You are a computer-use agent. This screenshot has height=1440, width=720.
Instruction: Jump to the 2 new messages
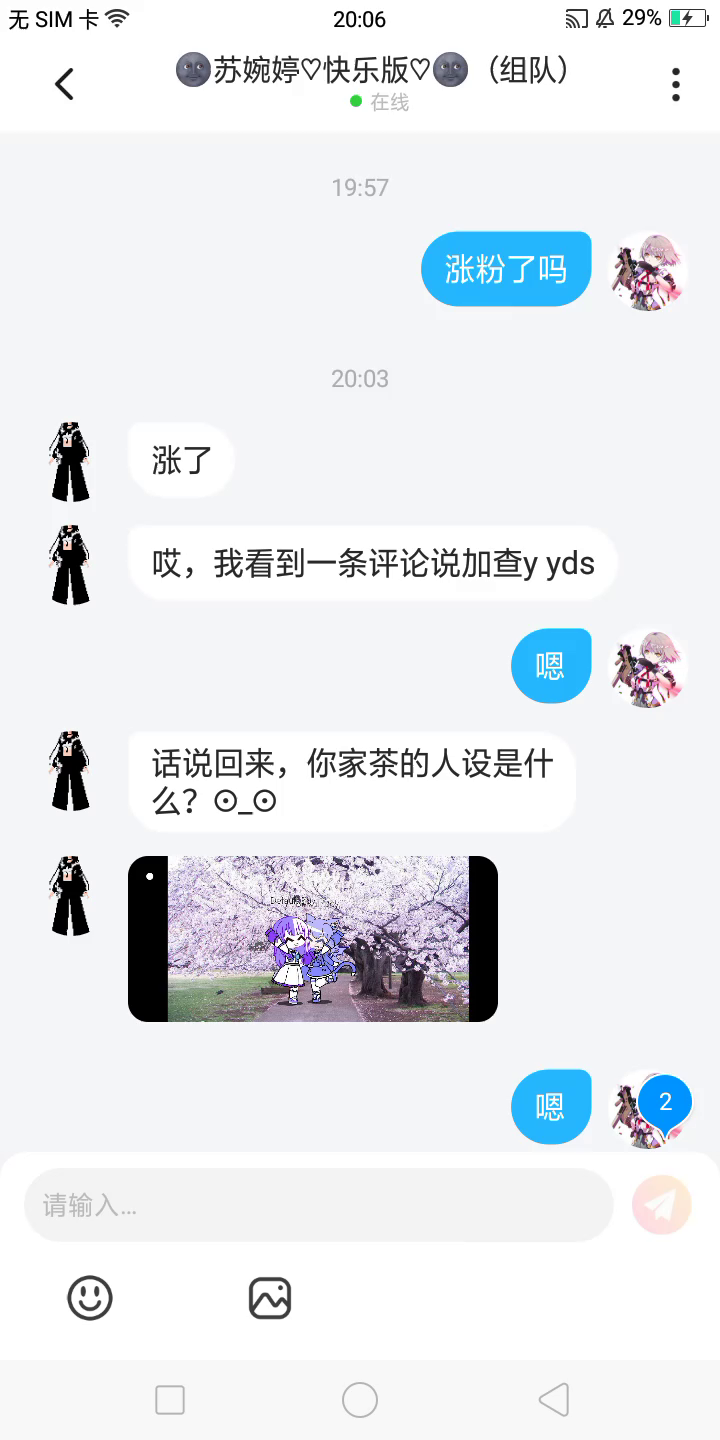(x=665, y=1102)
